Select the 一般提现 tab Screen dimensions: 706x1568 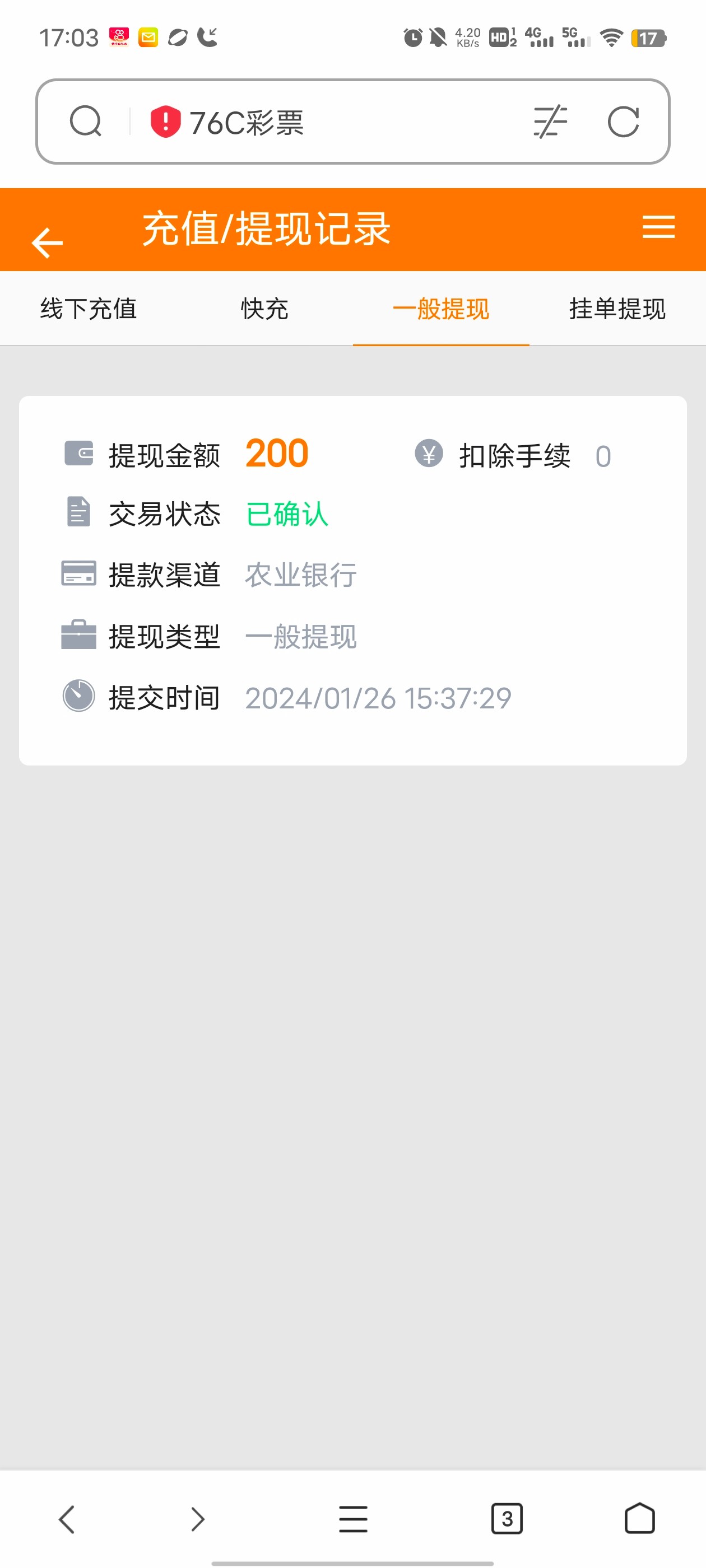point(440,309)
